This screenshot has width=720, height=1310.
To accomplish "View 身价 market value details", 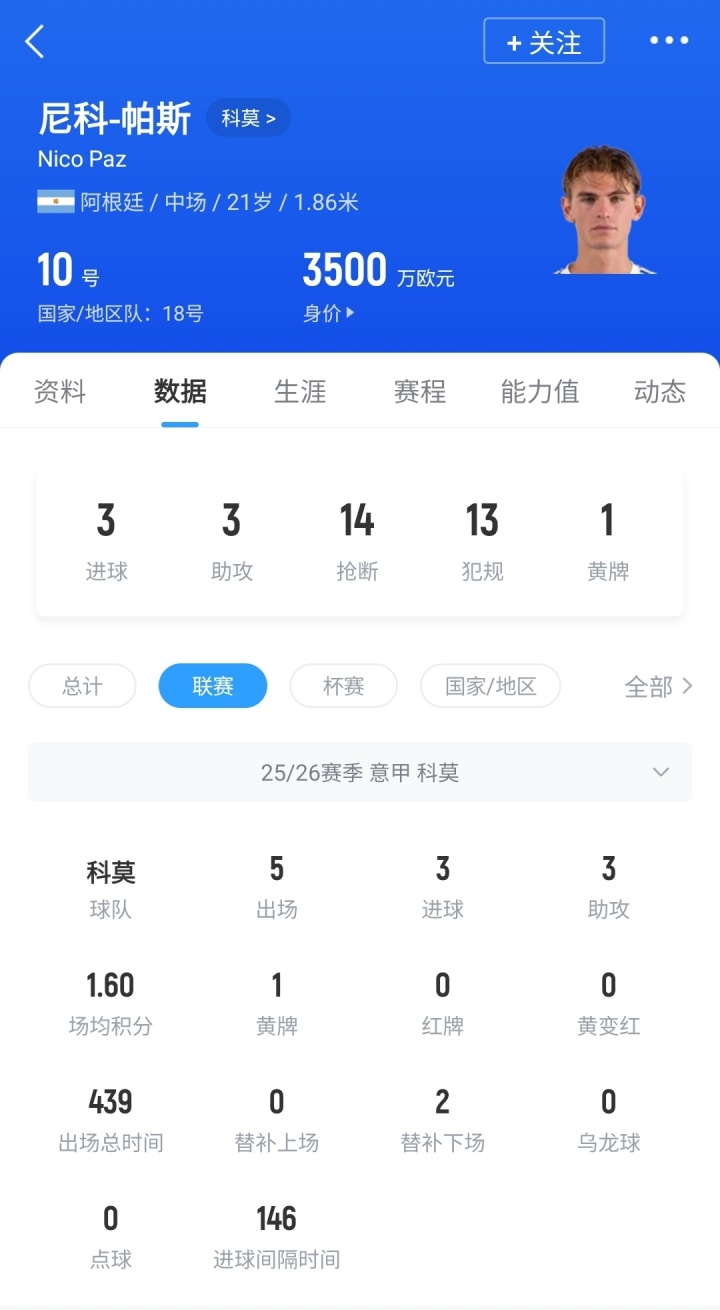I will [329, 313].
